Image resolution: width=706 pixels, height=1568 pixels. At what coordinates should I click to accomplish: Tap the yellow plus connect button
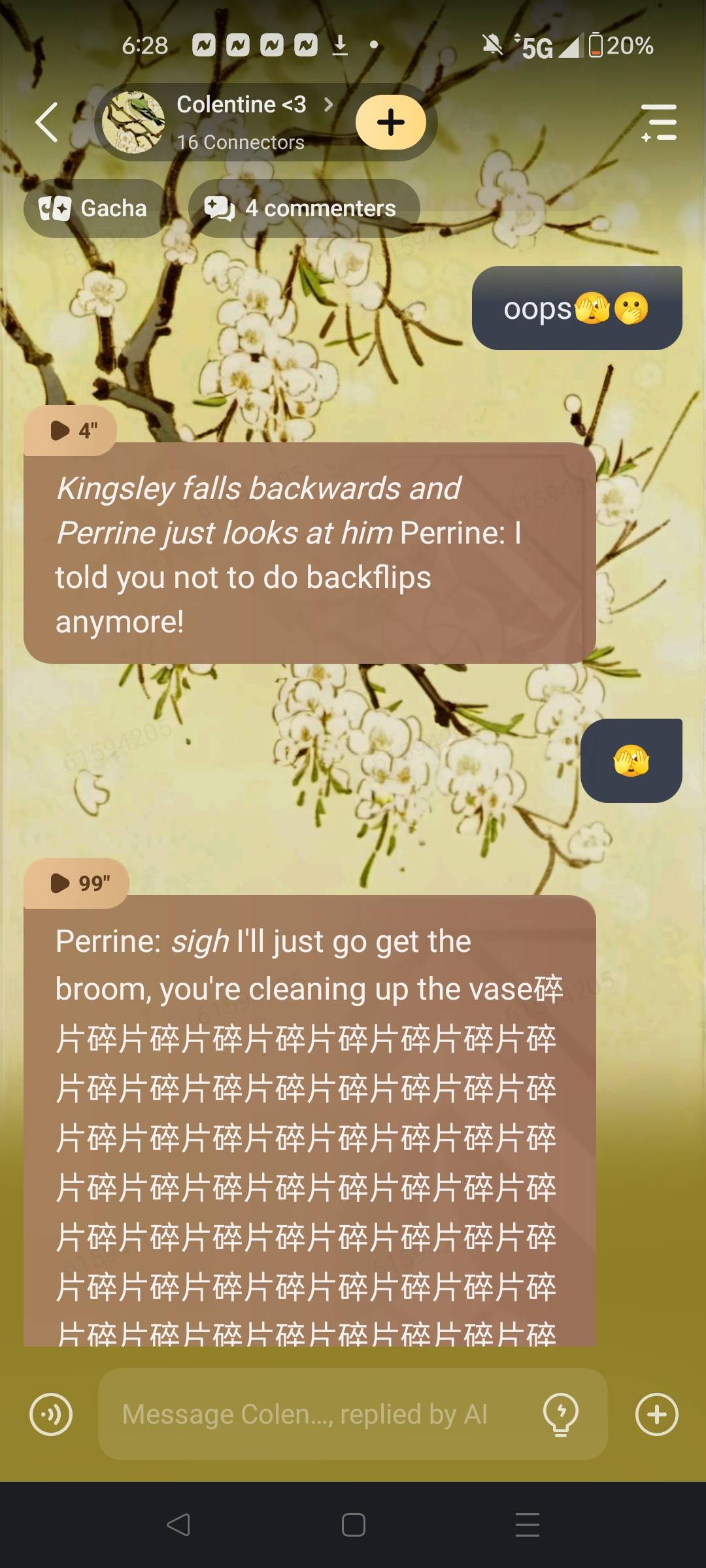pos(390,122)
